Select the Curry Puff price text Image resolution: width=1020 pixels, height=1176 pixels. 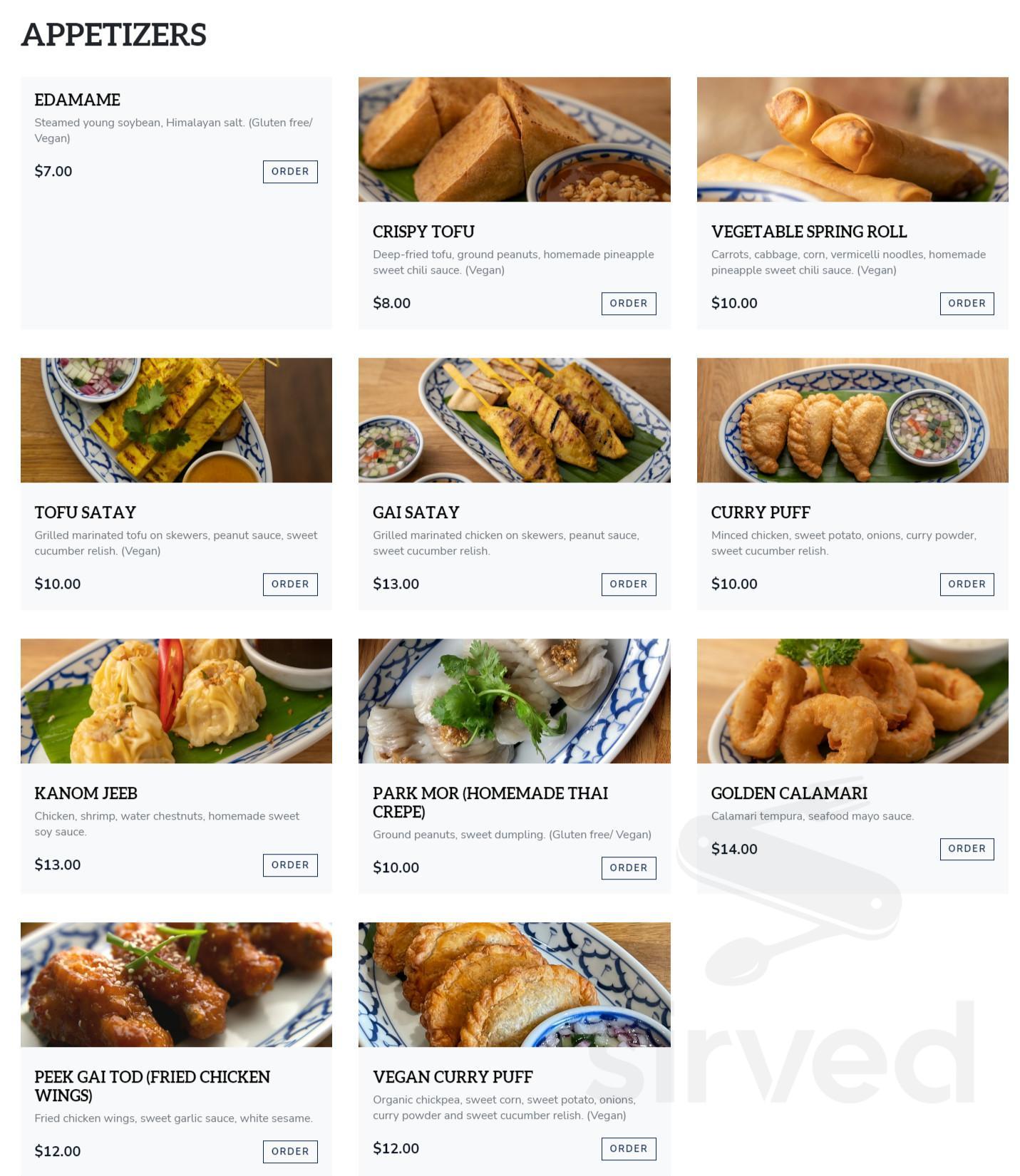734,584
